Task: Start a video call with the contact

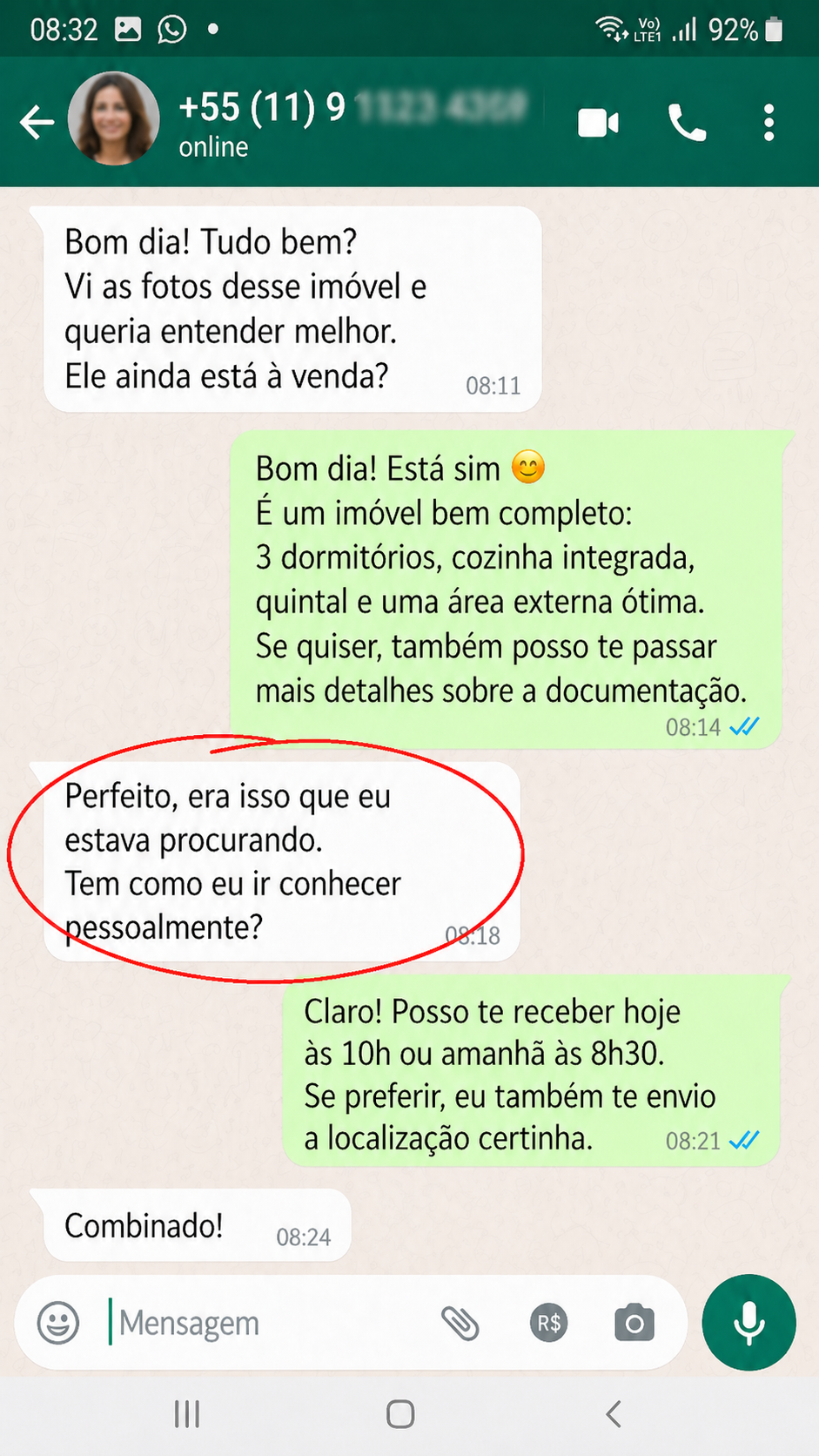Action: tap(598, 122)
